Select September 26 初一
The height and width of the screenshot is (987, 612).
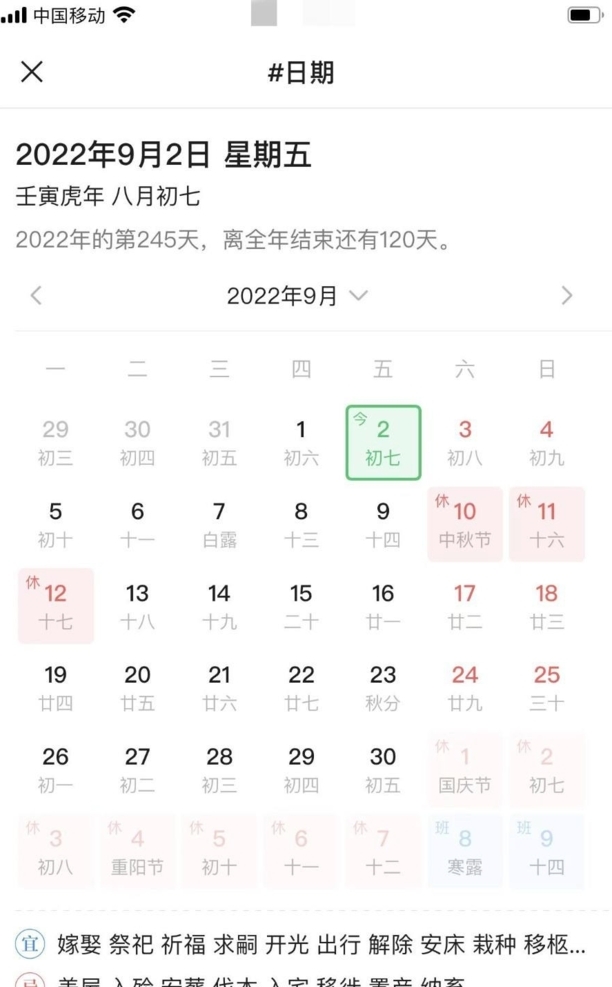(56, 769)
